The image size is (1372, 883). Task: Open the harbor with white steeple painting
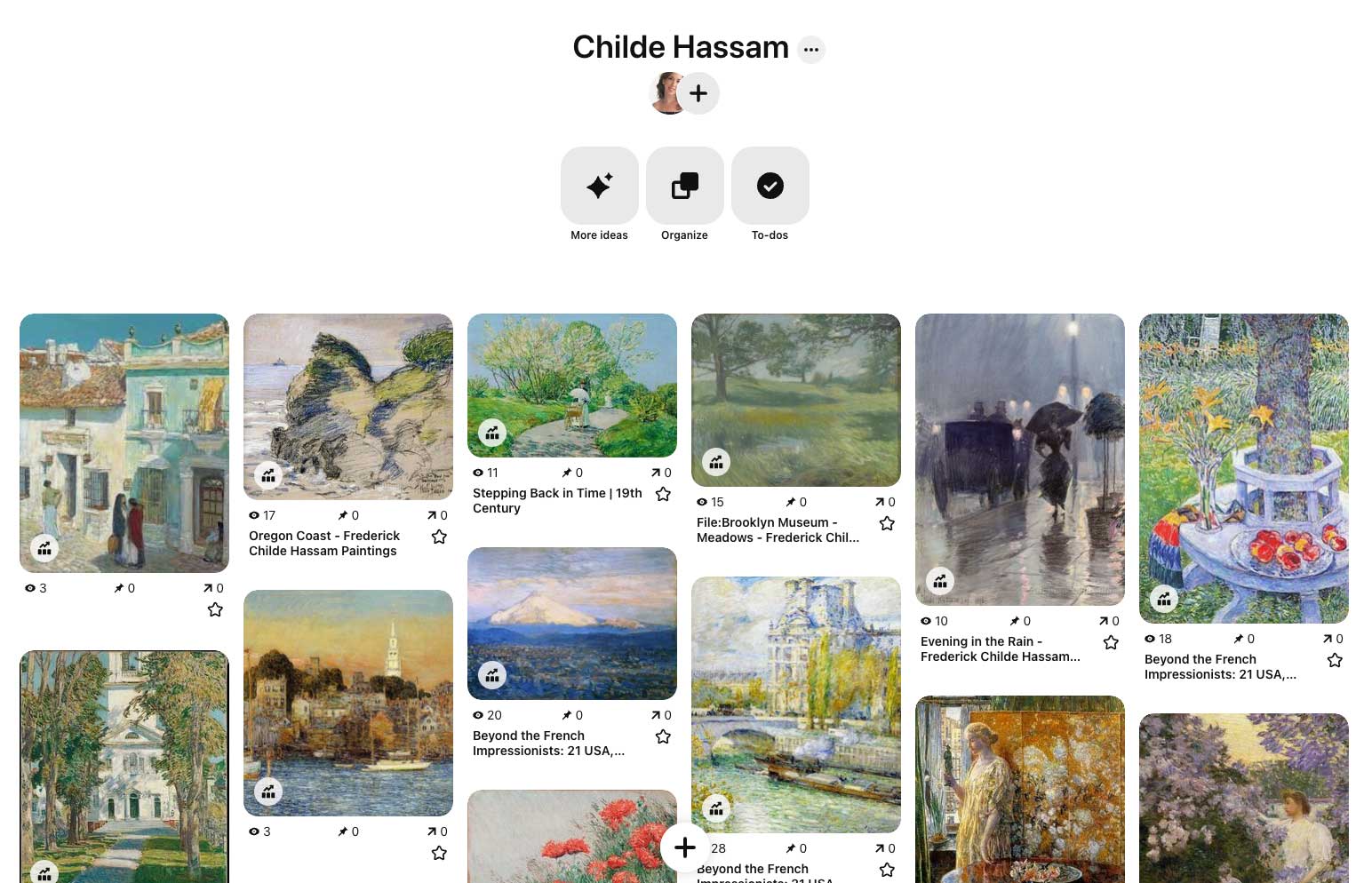tap(347, 702)
